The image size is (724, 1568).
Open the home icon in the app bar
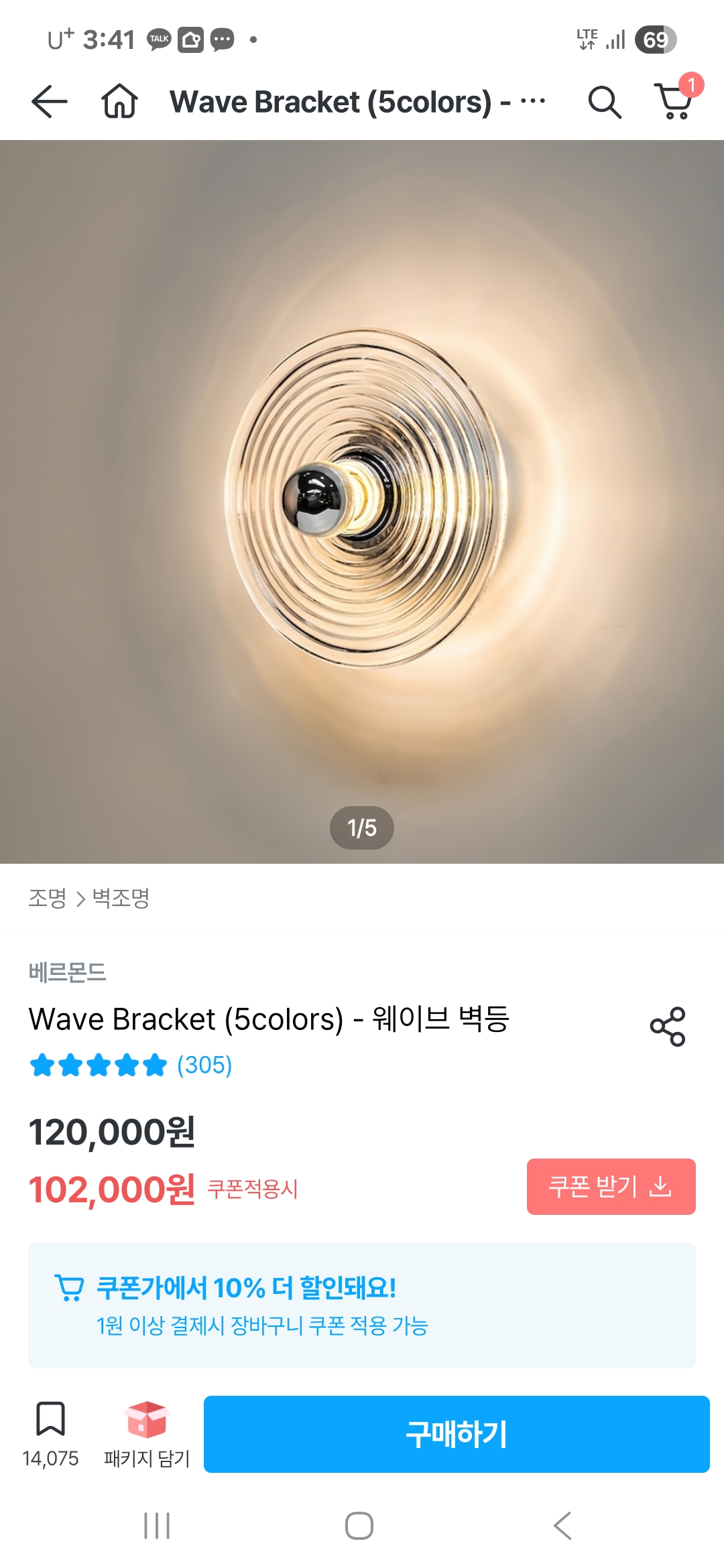click(x=119, y=102)
